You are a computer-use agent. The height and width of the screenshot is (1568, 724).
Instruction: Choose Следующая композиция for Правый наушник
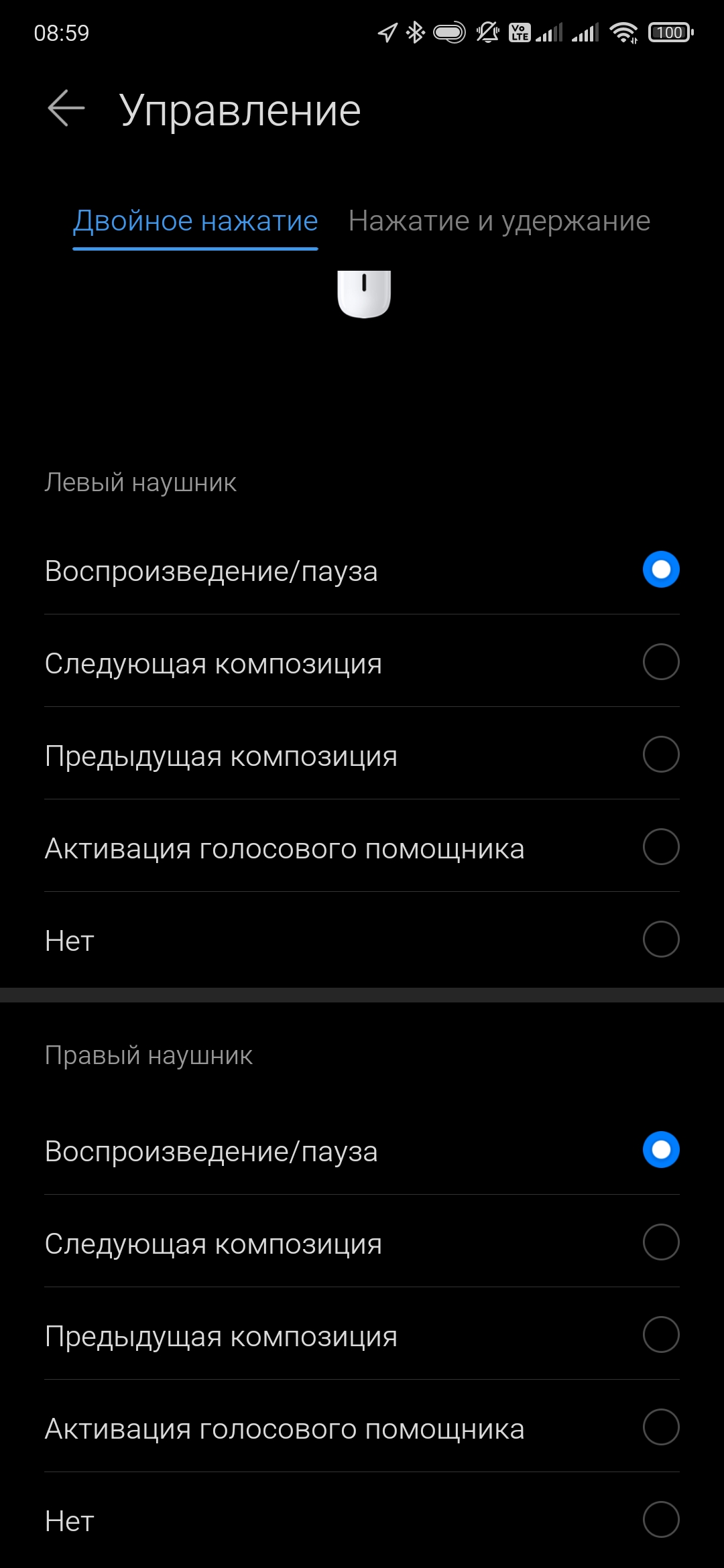[660, 1242]
